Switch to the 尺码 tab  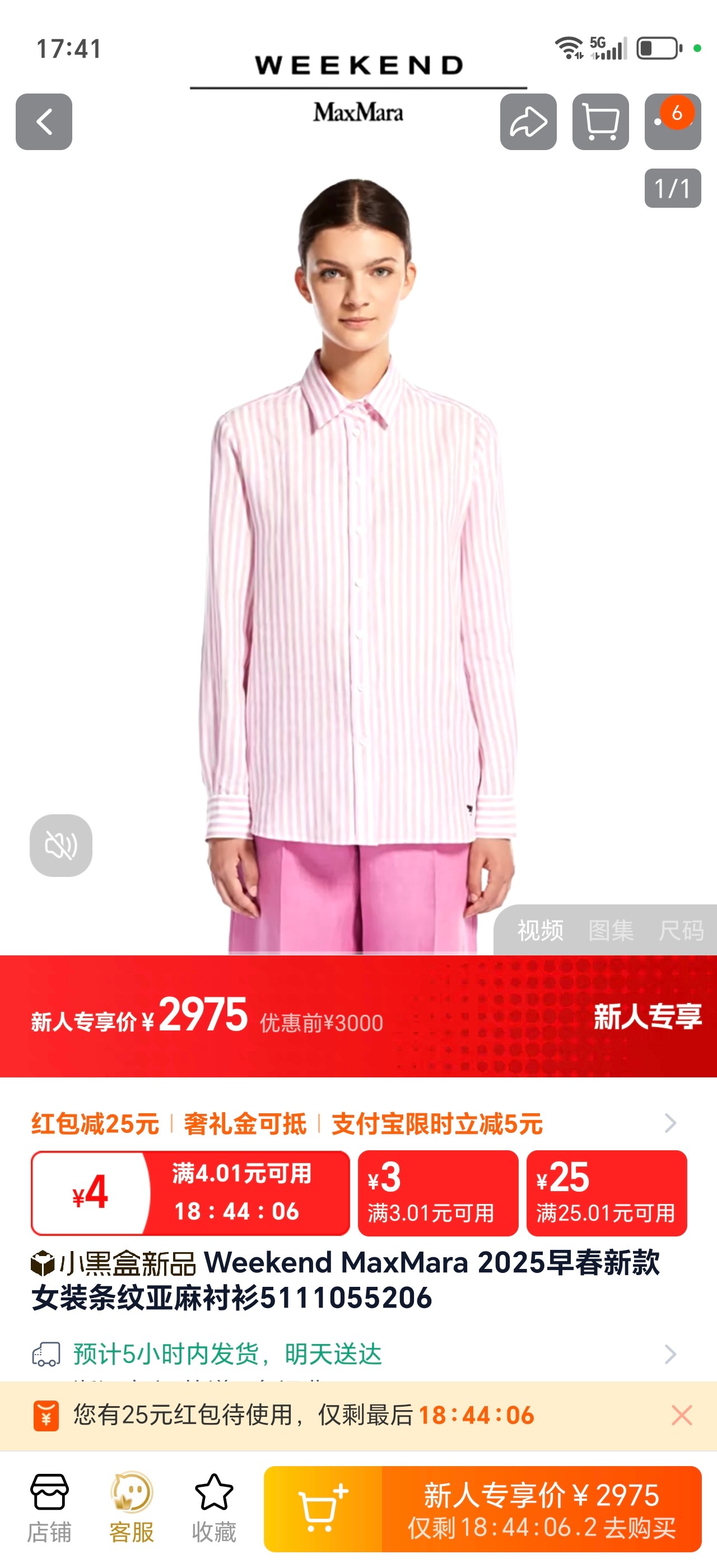[x=681, y=930]
